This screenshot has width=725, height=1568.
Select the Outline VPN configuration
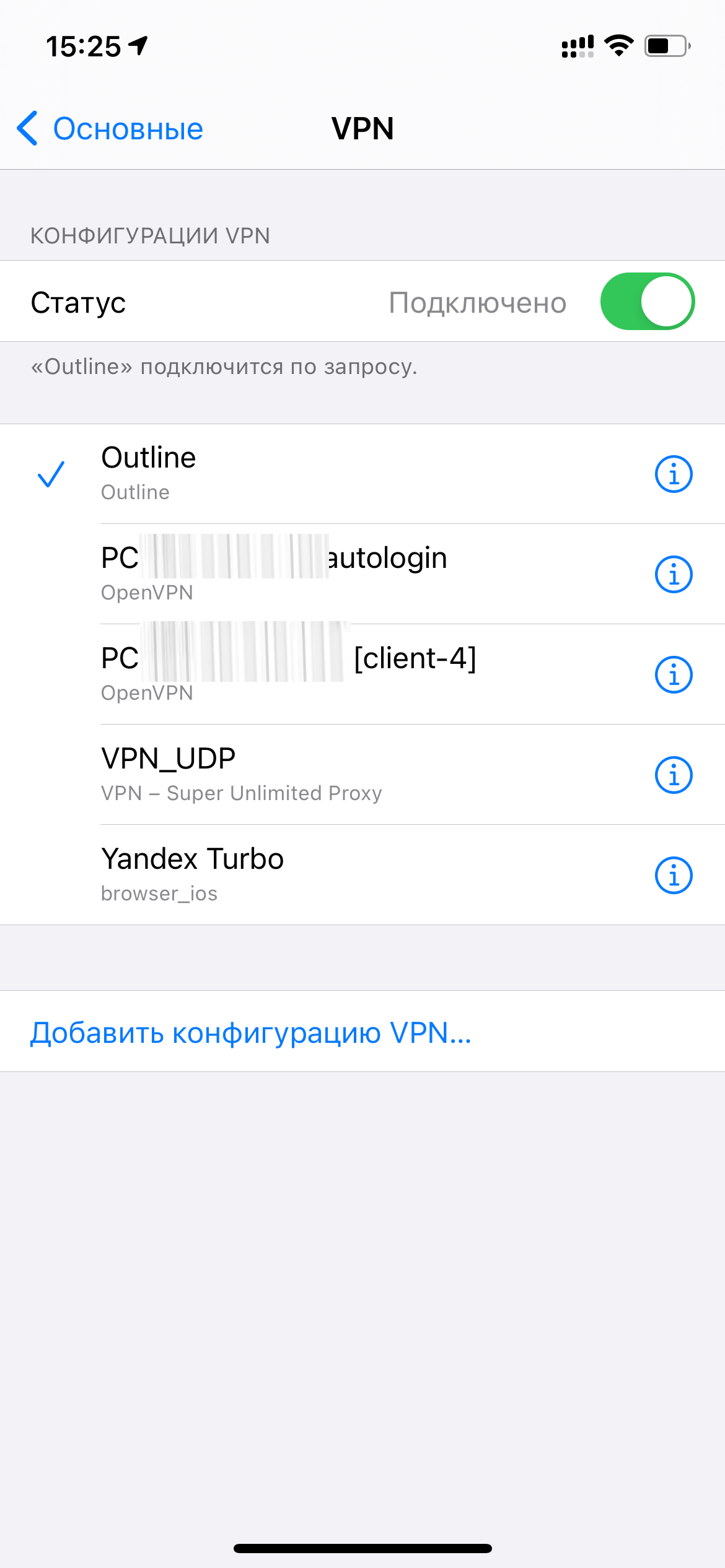tap(362, 474)
